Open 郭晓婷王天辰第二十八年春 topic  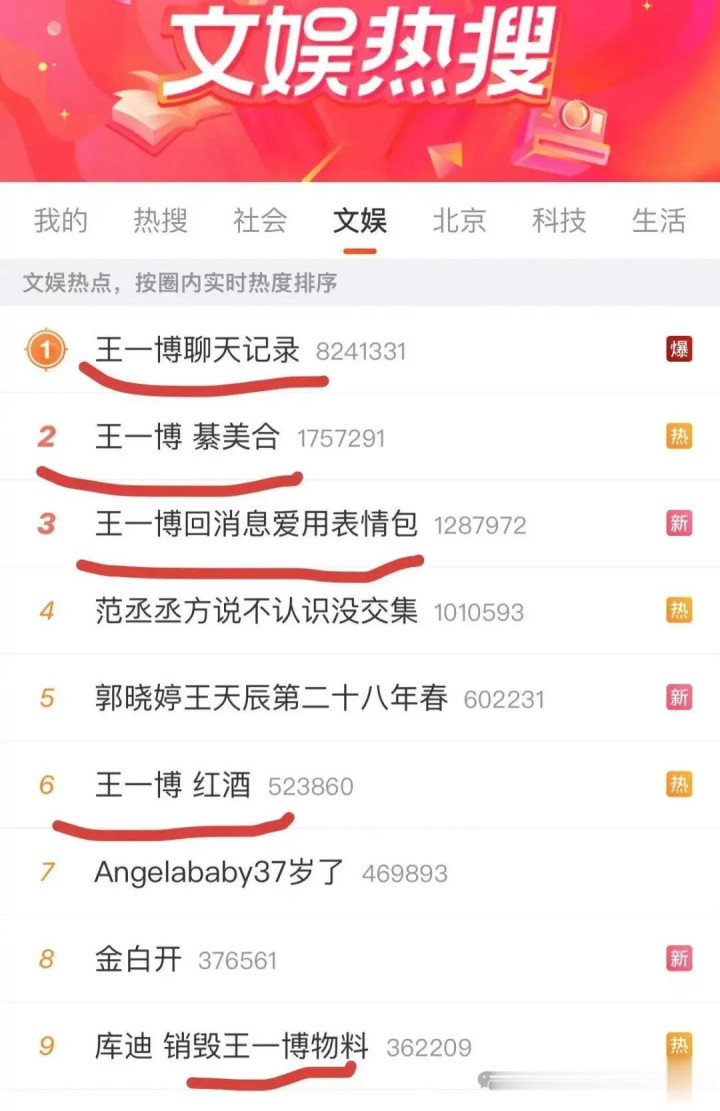[271, 698]
